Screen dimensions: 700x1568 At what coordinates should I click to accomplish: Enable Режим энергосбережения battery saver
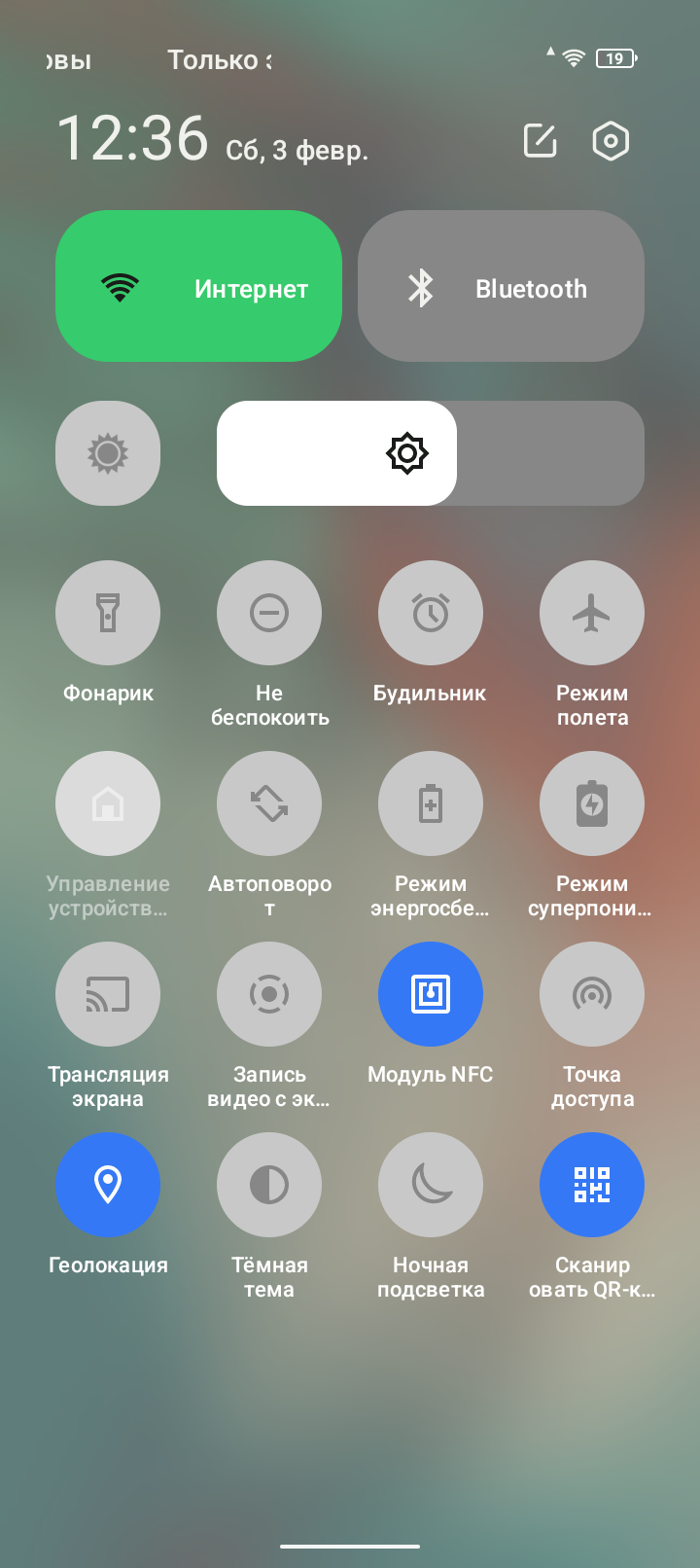click(431, 803)
